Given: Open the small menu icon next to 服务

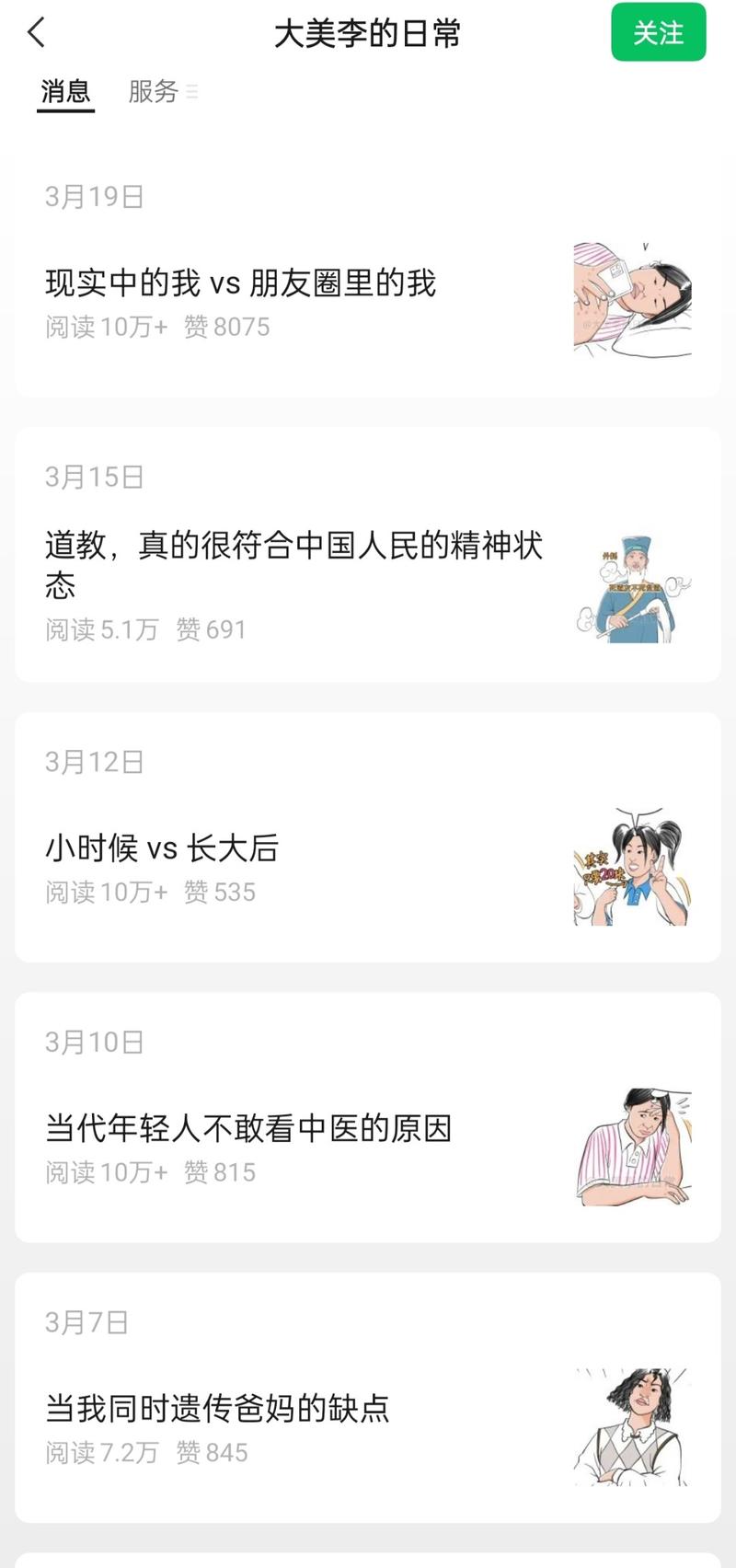Looking at the screenshot, I should click(191, 91).
